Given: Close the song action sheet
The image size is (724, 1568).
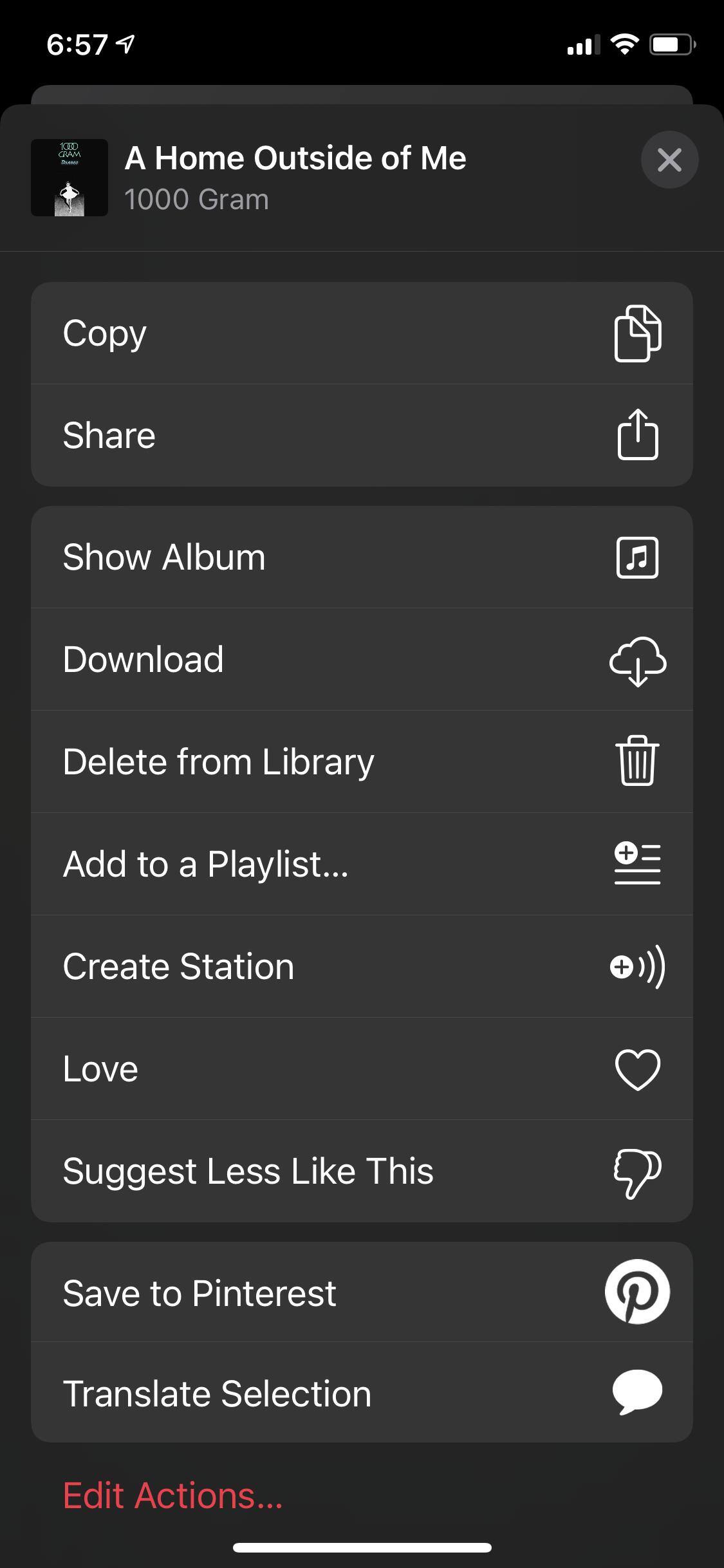Looking at the screenshot, I should coord(669,160).
